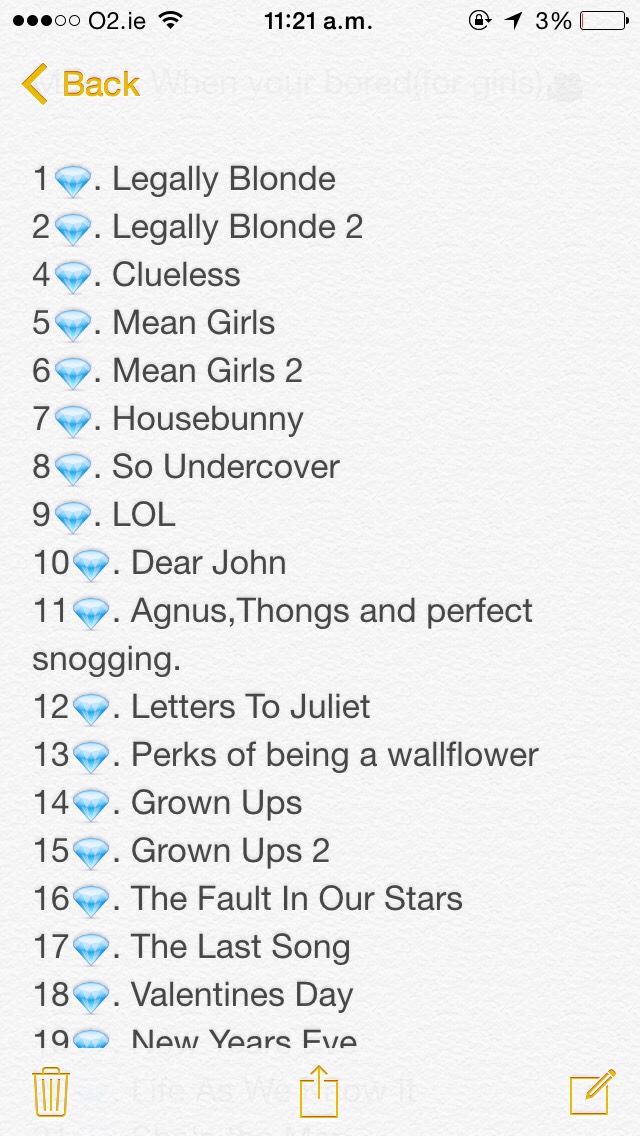Go back to the notes list
The image size is (640, 1136).
[x=80, y=84]
